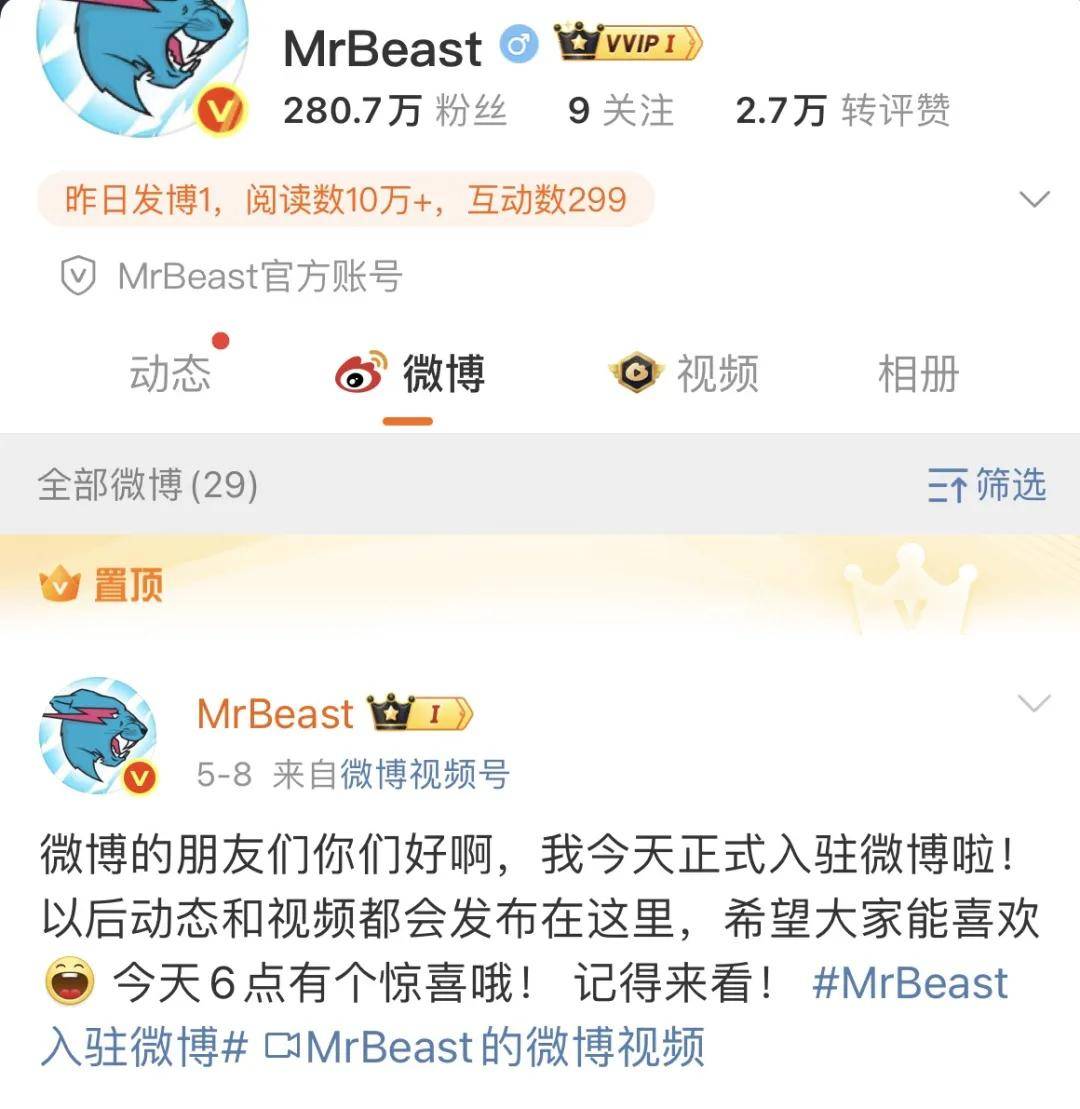Expand the yesterday post stats banner
Viewport: 1080px width, 1109px height.
pyautogui.click(x=1033, y=199)
